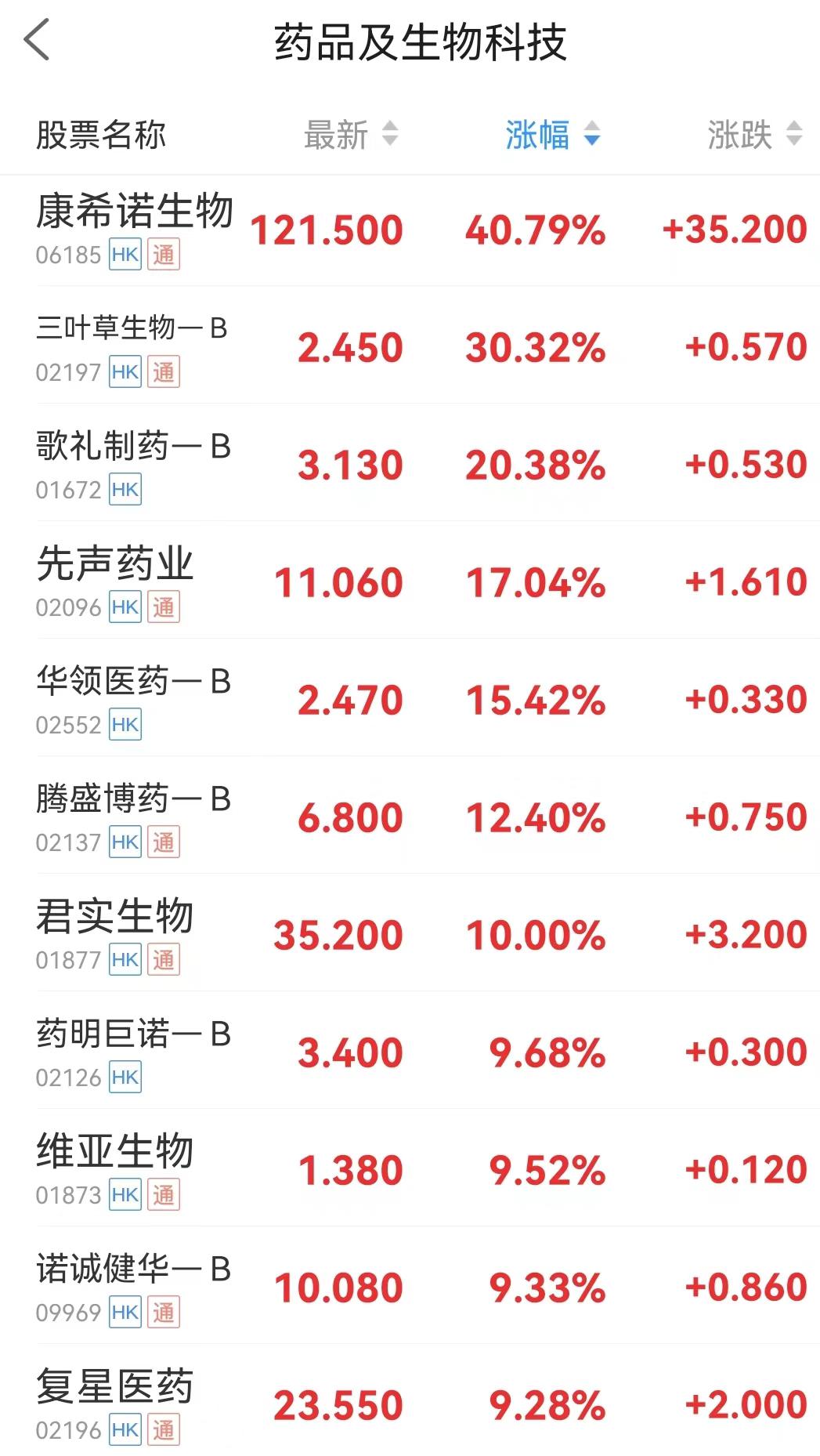The height and width of the screenshot is (1456, 820).
Task: Sort list by 涨跌 change column
Action: pyautogui.click(x=753, y=135)
